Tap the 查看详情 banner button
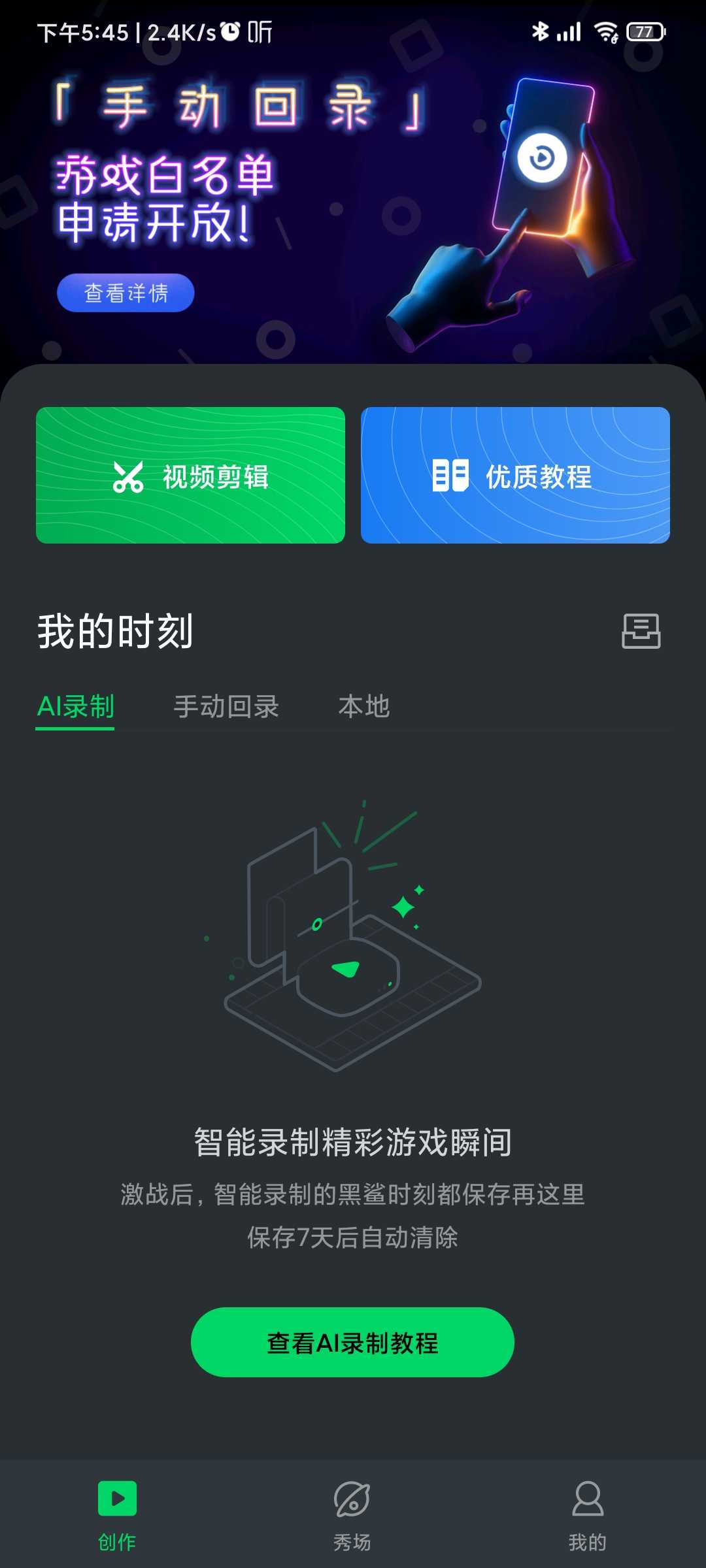Screen dimensions: 706x1568 click(126, 293)
